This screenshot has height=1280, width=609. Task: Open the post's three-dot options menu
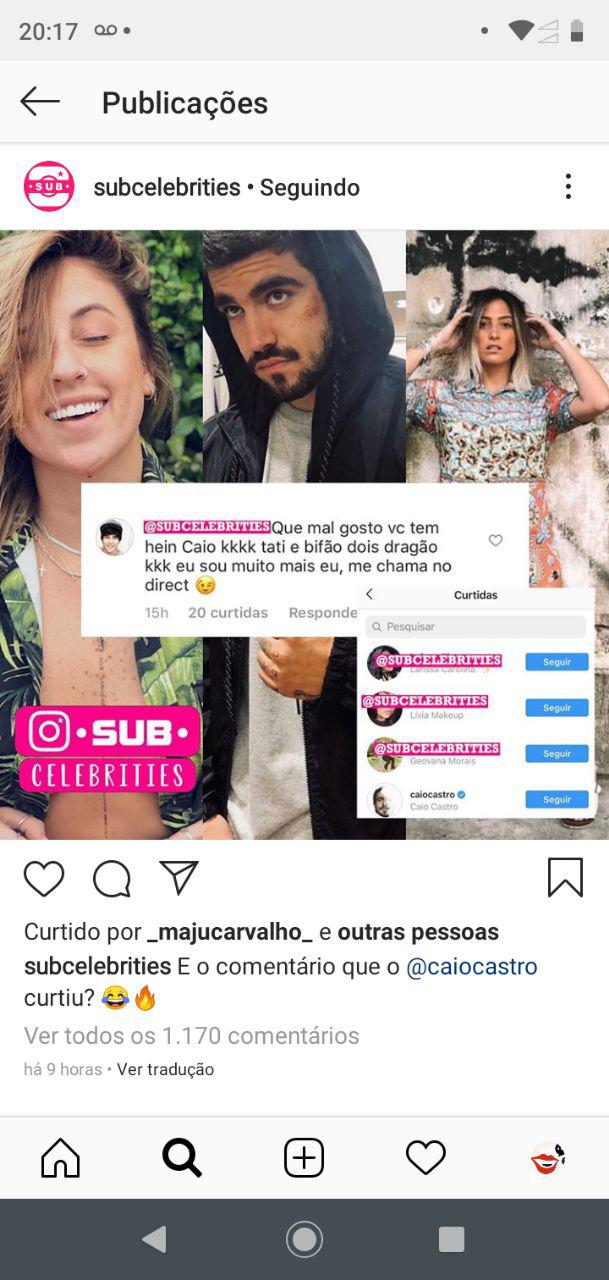[x=568, y=186]
